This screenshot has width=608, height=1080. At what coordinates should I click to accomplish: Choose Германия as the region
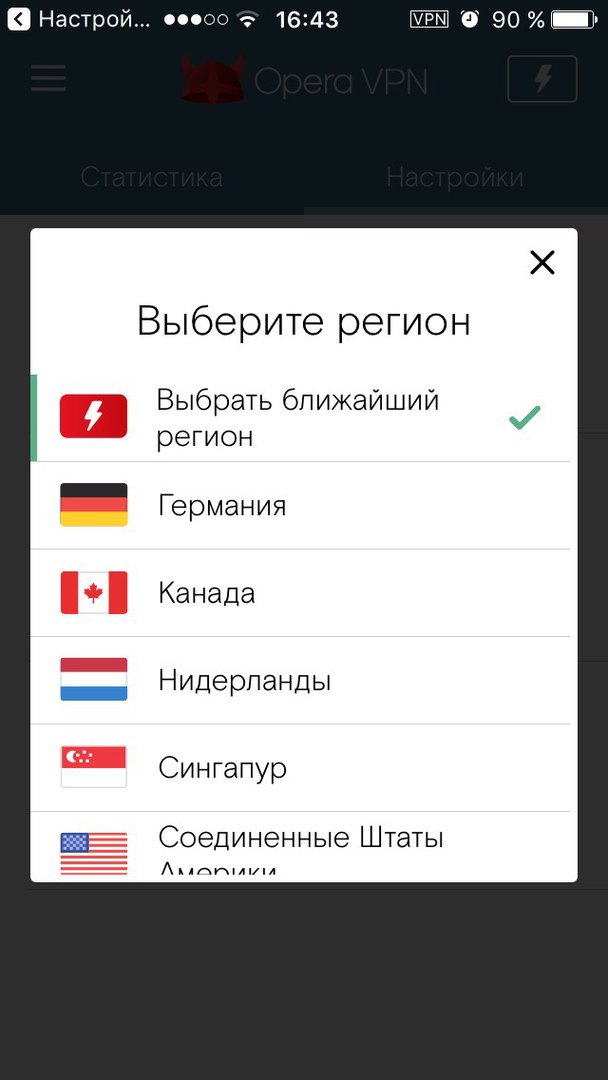point(304,506)
